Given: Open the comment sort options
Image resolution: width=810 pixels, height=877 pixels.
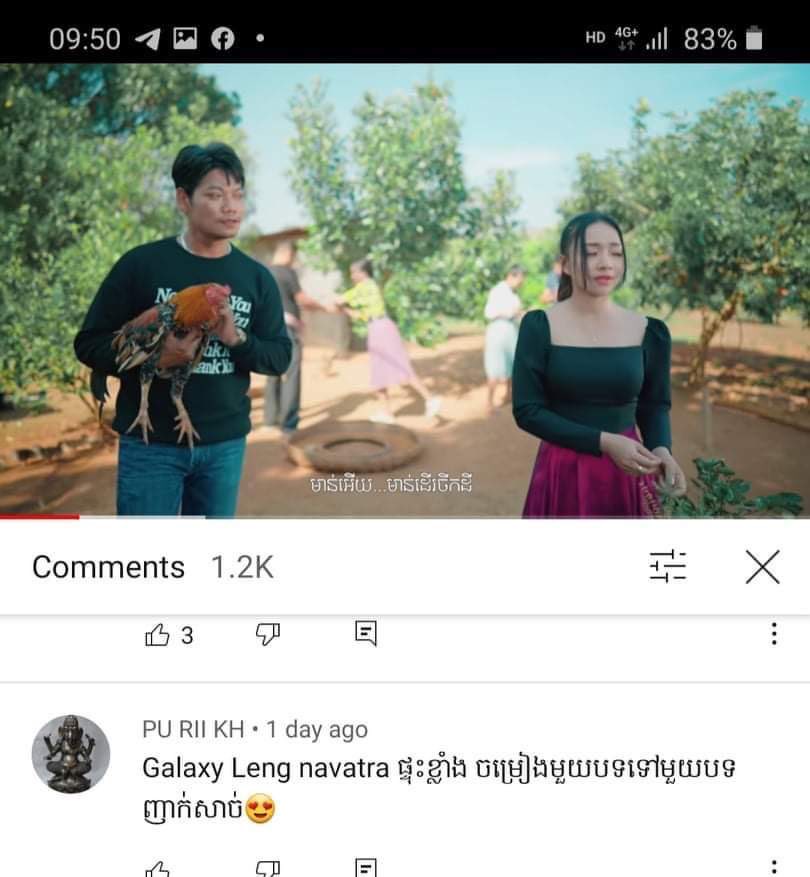Looking at the screenshot, I should point(668,567).
